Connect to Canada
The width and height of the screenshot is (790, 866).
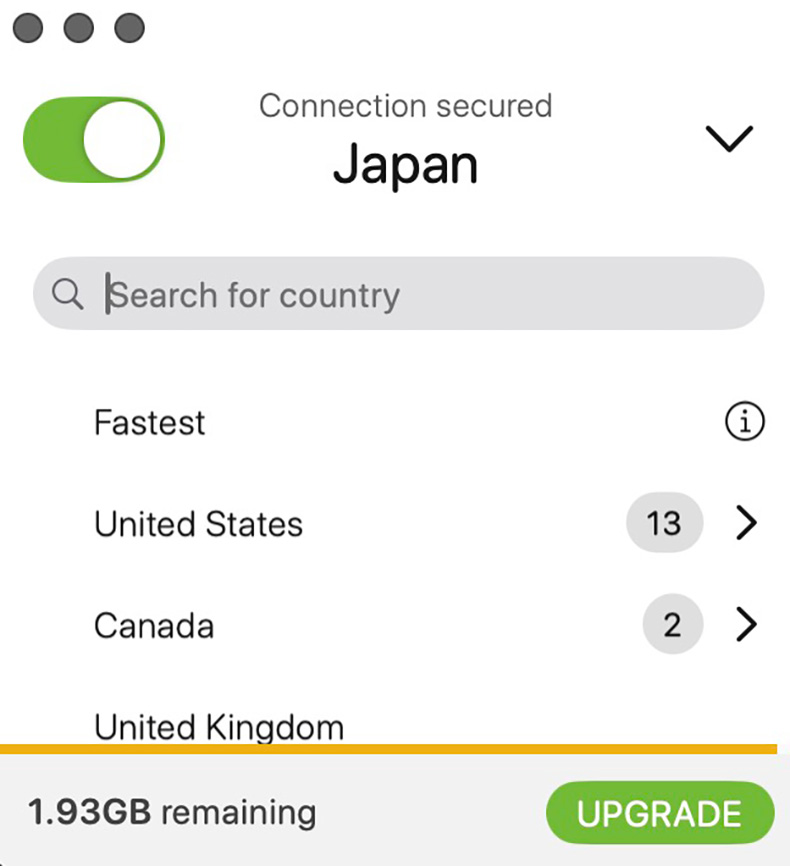point(154,626)
